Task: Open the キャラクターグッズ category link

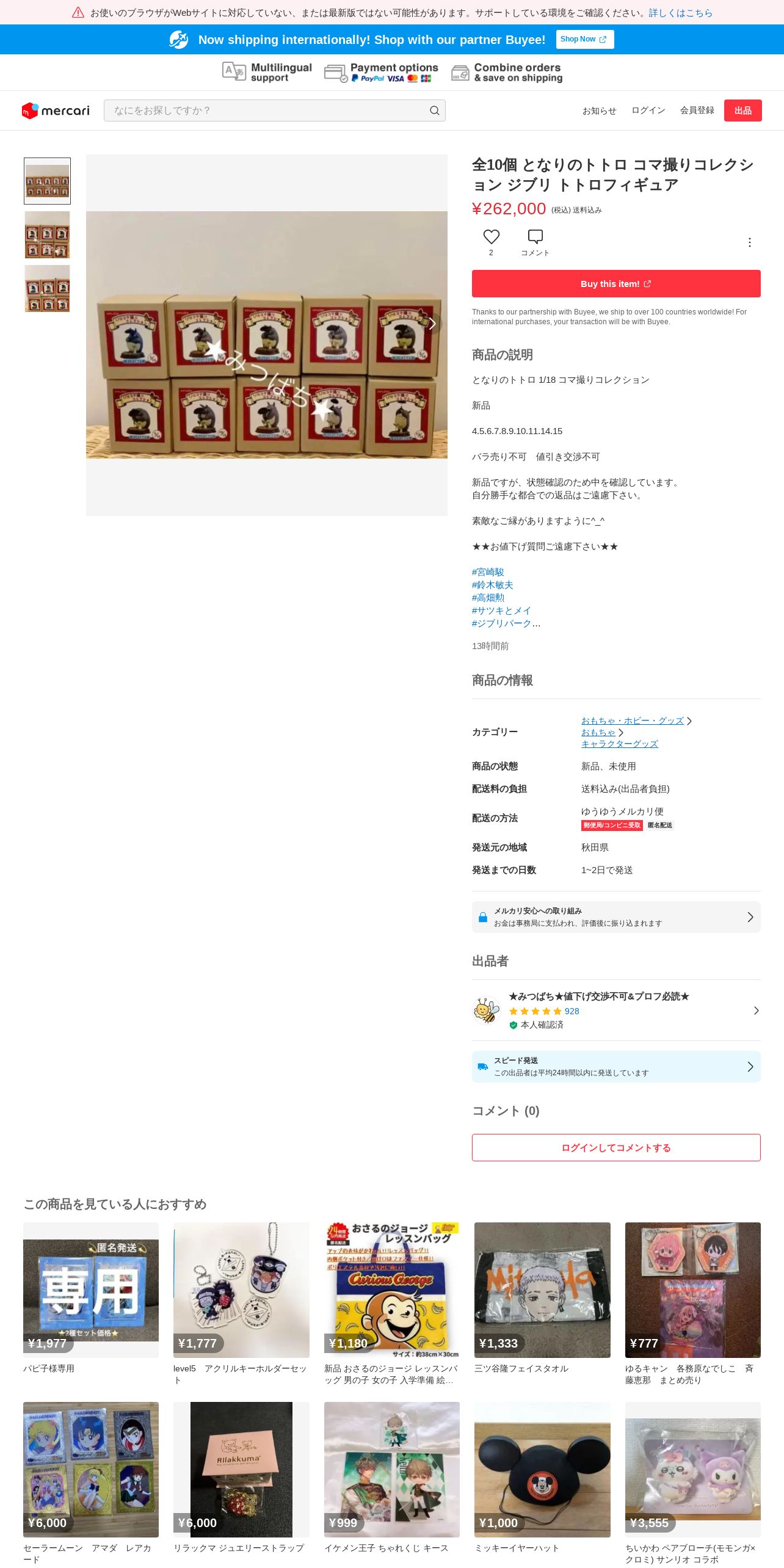Action: [619, 744]
